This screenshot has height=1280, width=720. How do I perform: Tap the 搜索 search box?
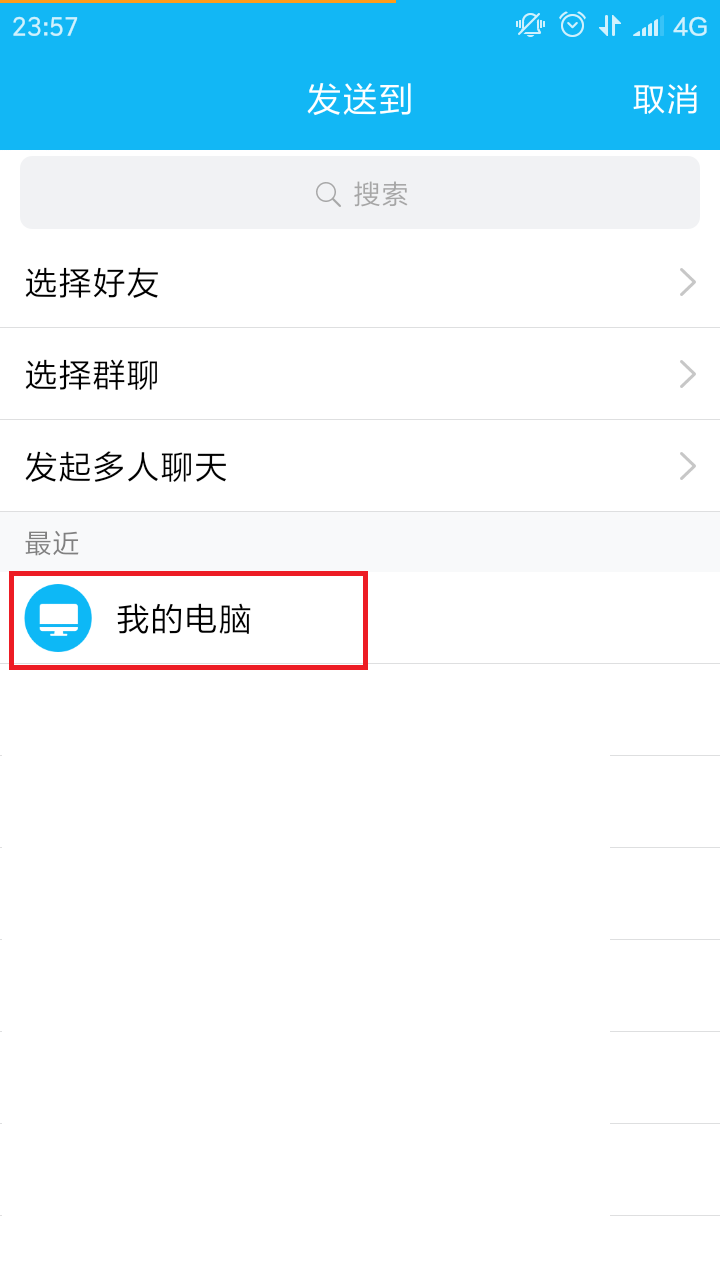[360, 193]
